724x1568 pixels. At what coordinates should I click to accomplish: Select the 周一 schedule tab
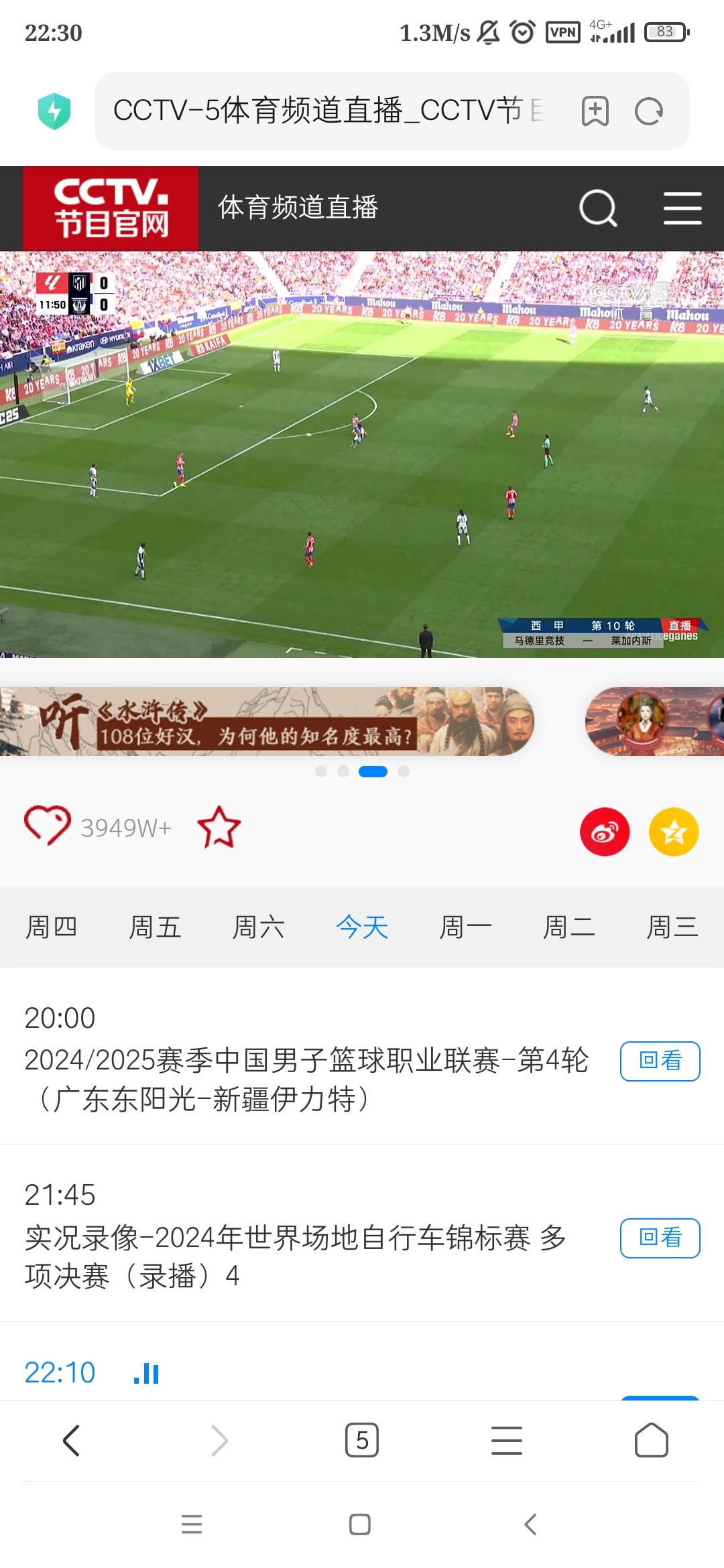click(465, 927)
